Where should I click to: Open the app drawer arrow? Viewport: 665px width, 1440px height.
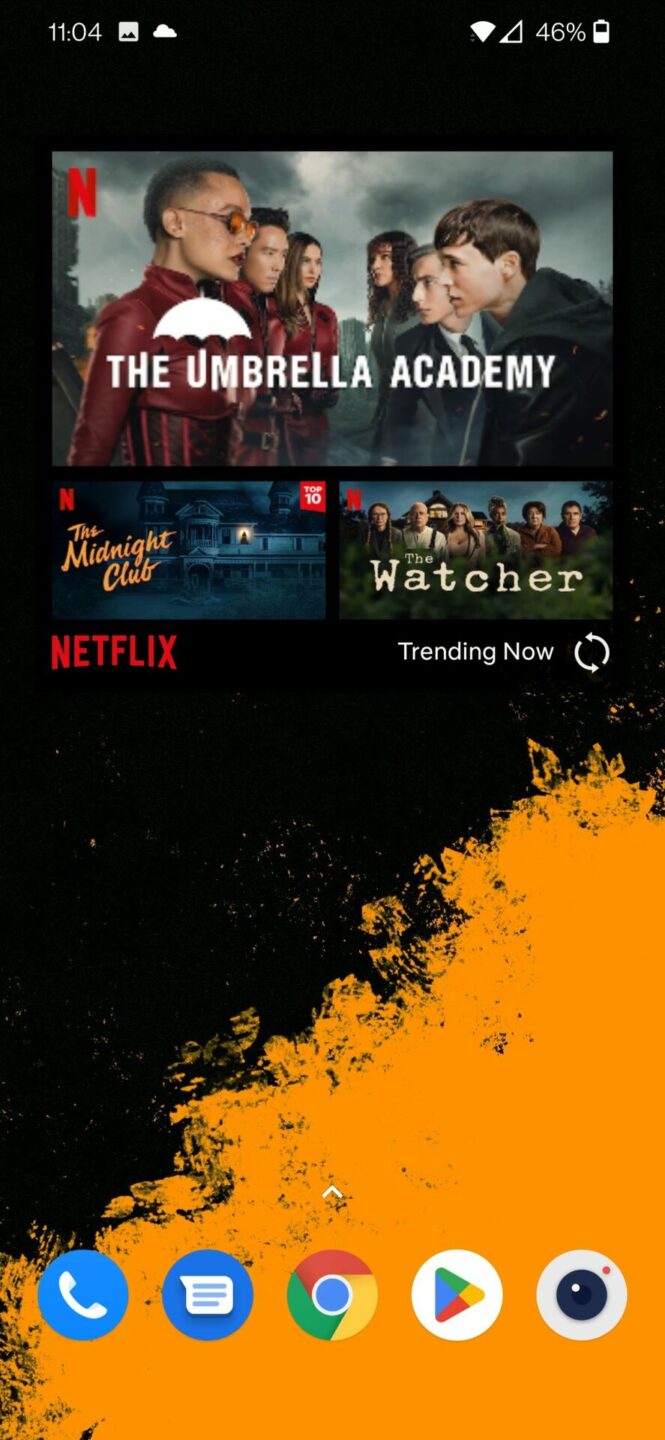coord(332,1192)
